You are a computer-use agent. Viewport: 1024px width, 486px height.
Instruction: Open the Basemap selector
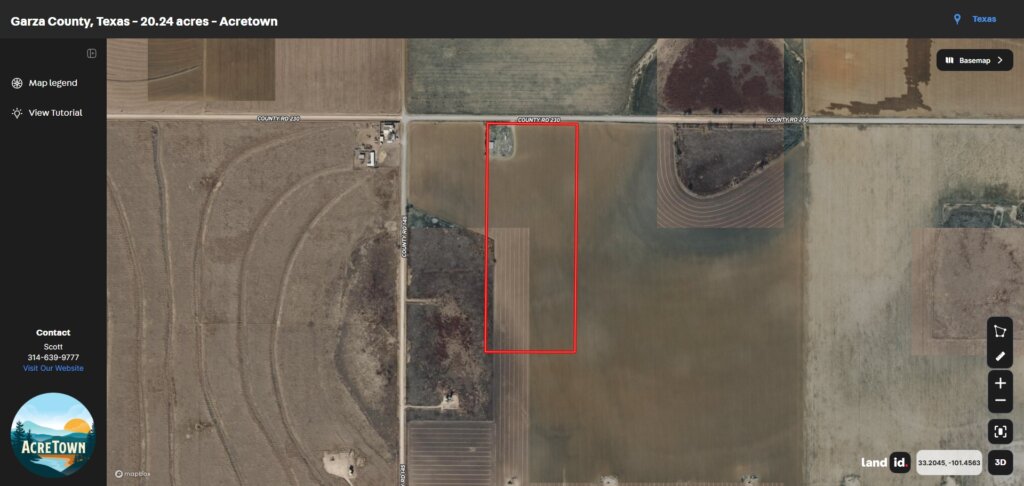(974, 61)
